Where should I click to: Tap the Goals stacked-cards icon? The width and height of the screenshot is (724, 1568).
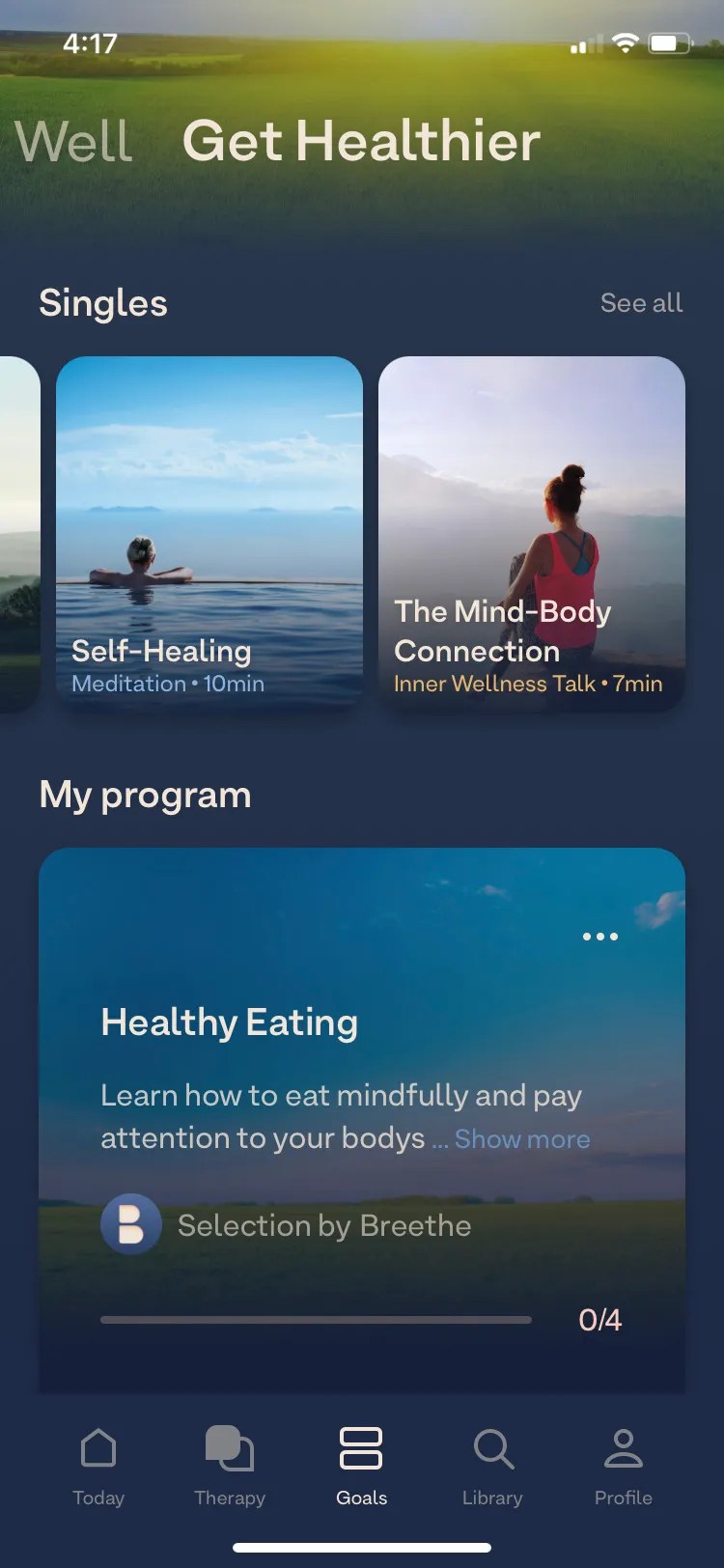tap(360, 1447)
